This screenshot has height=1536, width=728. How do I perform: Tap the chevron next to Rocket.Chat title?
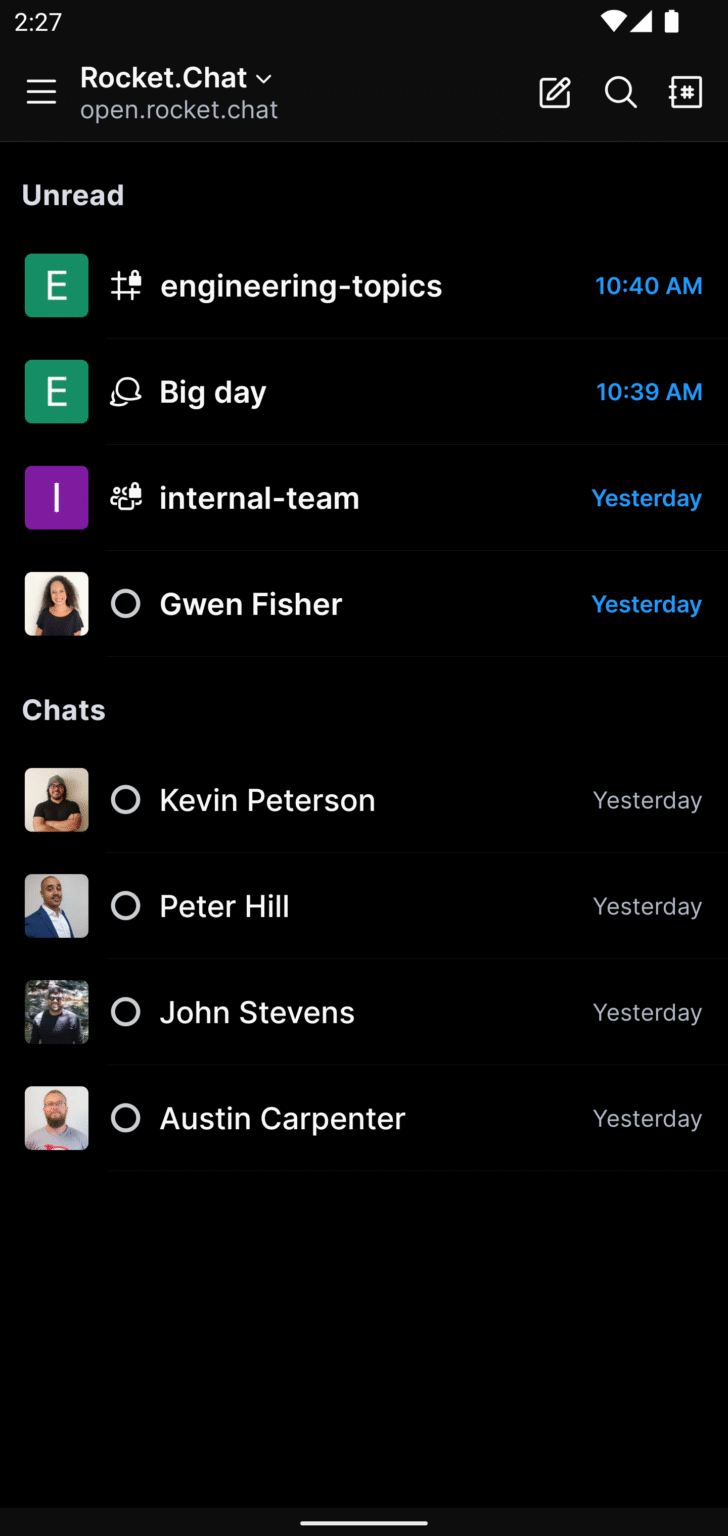coord(263,78)
